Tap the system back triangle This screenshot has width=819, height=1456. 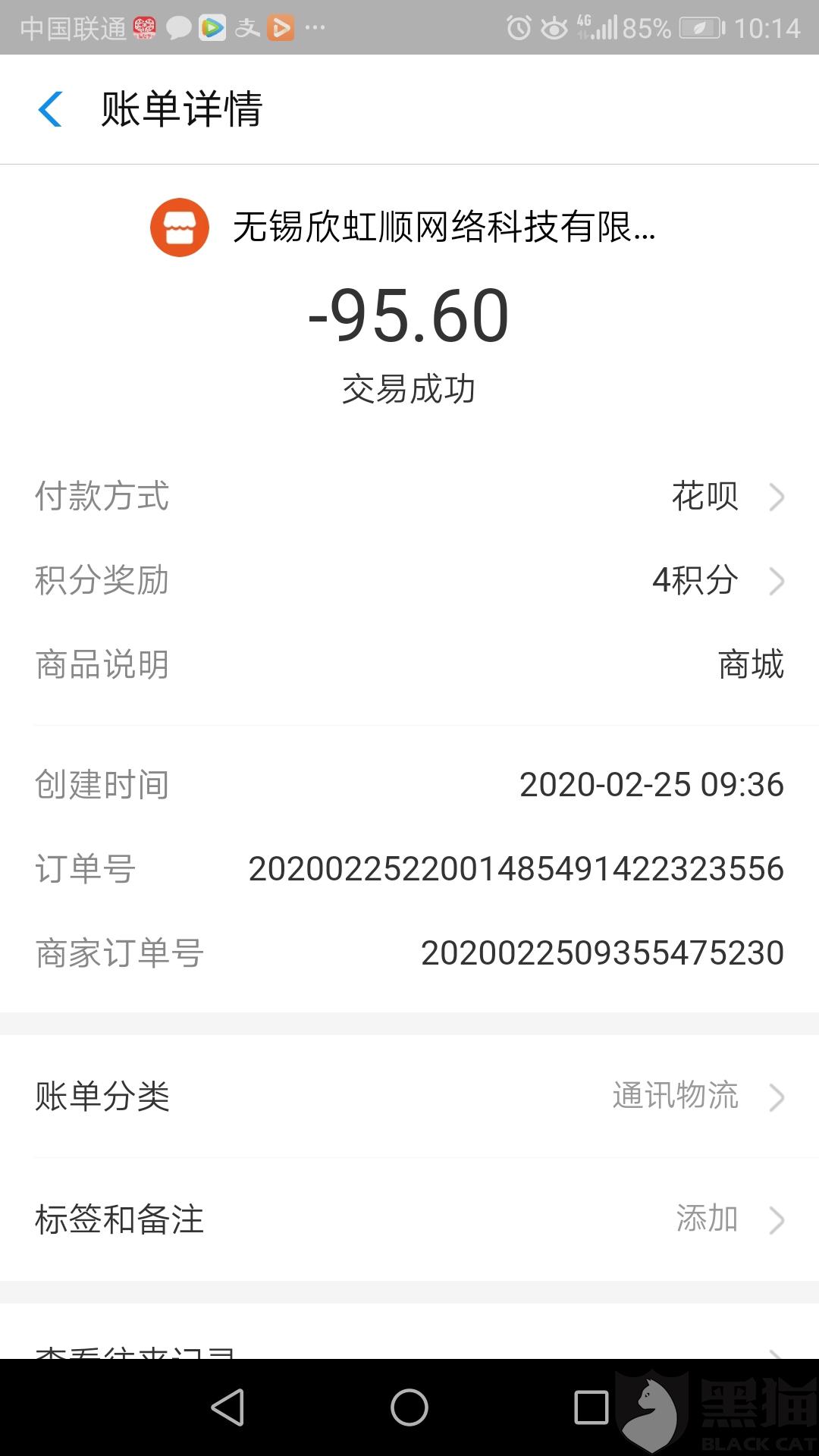click(x=227, y=1407)
